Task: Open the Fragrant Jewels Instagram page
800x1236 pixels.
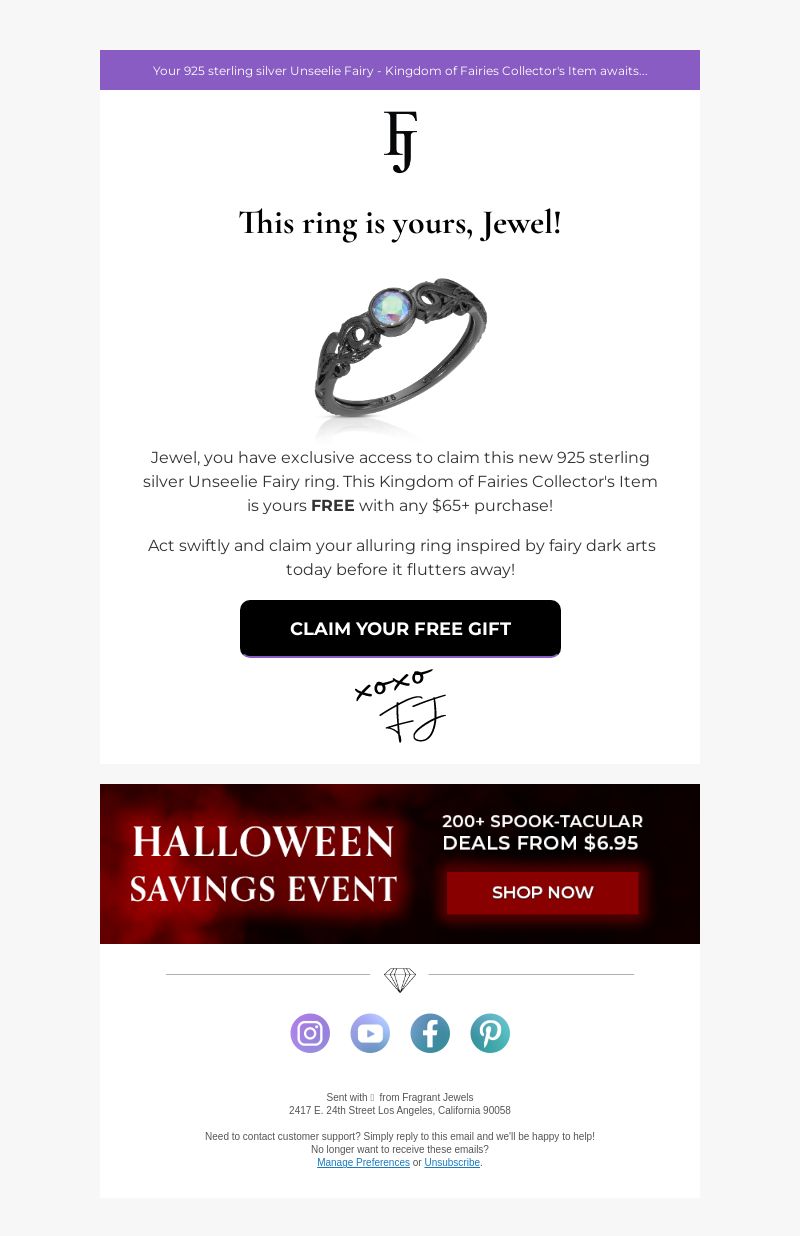Action: (310, 1033)
